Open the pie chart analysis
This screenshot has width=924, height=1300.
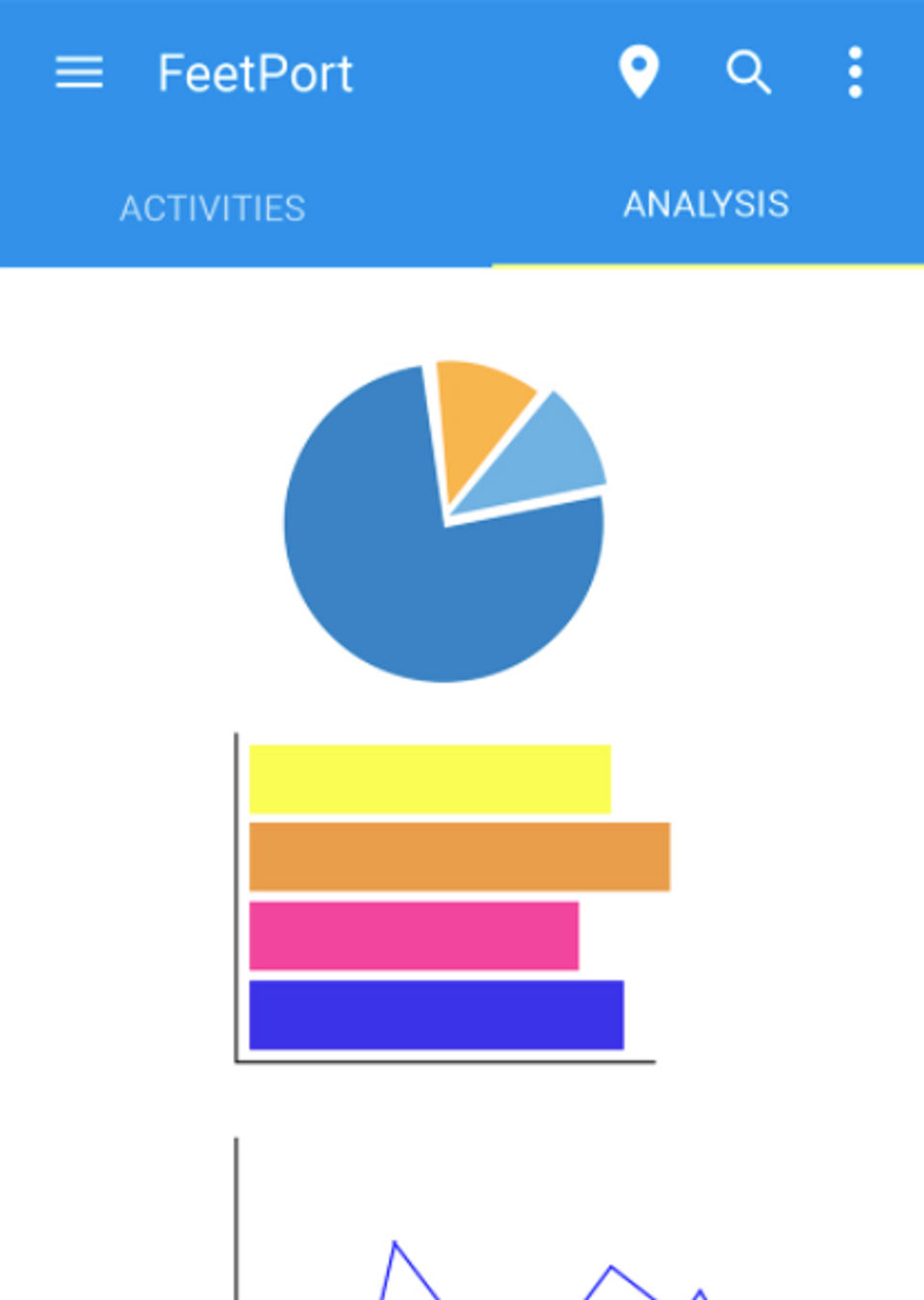pyautogui.click(x=445, y=523)
